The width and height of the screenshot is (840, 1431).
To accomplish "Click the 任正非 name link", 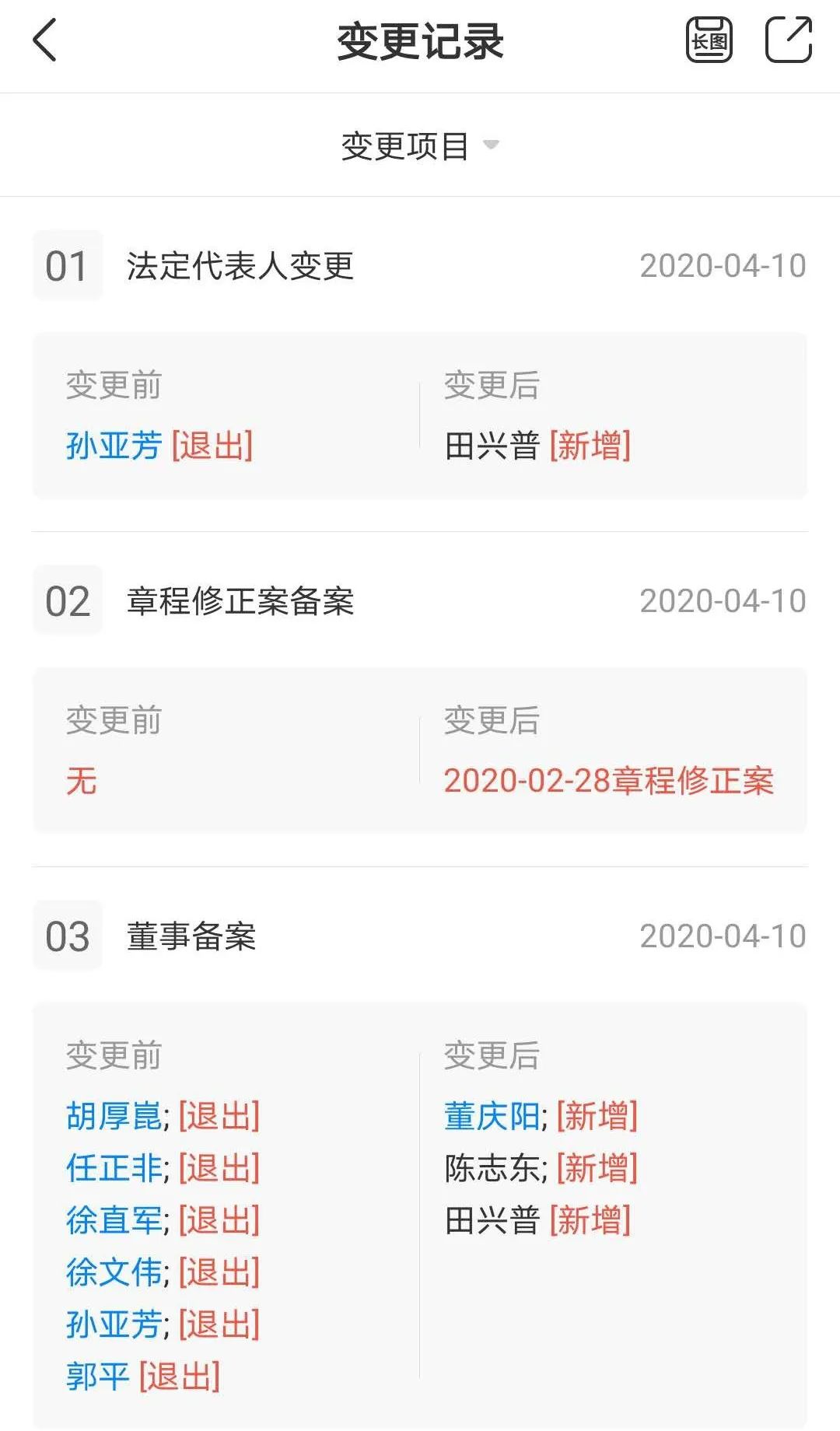I will pos(113,1168).
